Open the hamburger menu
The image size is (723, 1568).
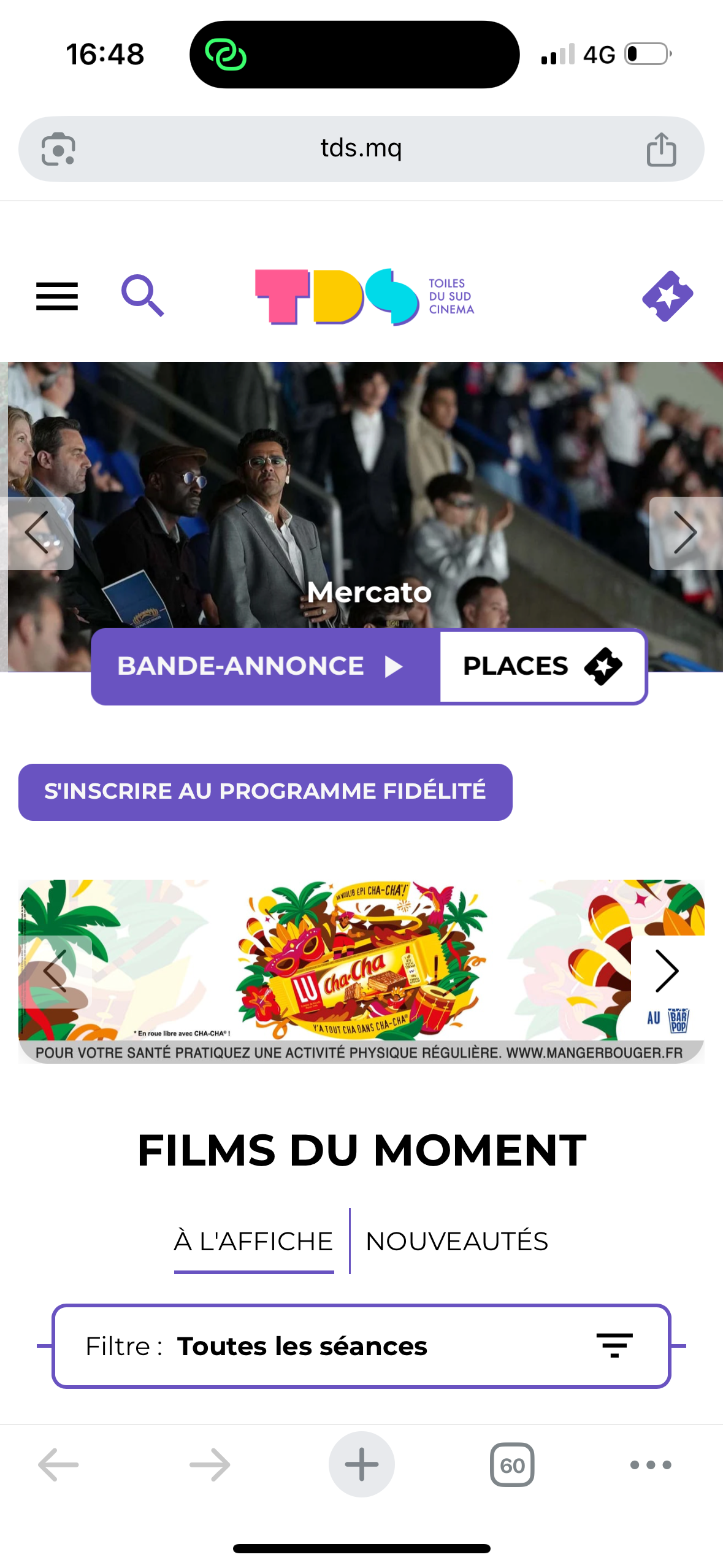pyautogui.click(x=57, y=296)
